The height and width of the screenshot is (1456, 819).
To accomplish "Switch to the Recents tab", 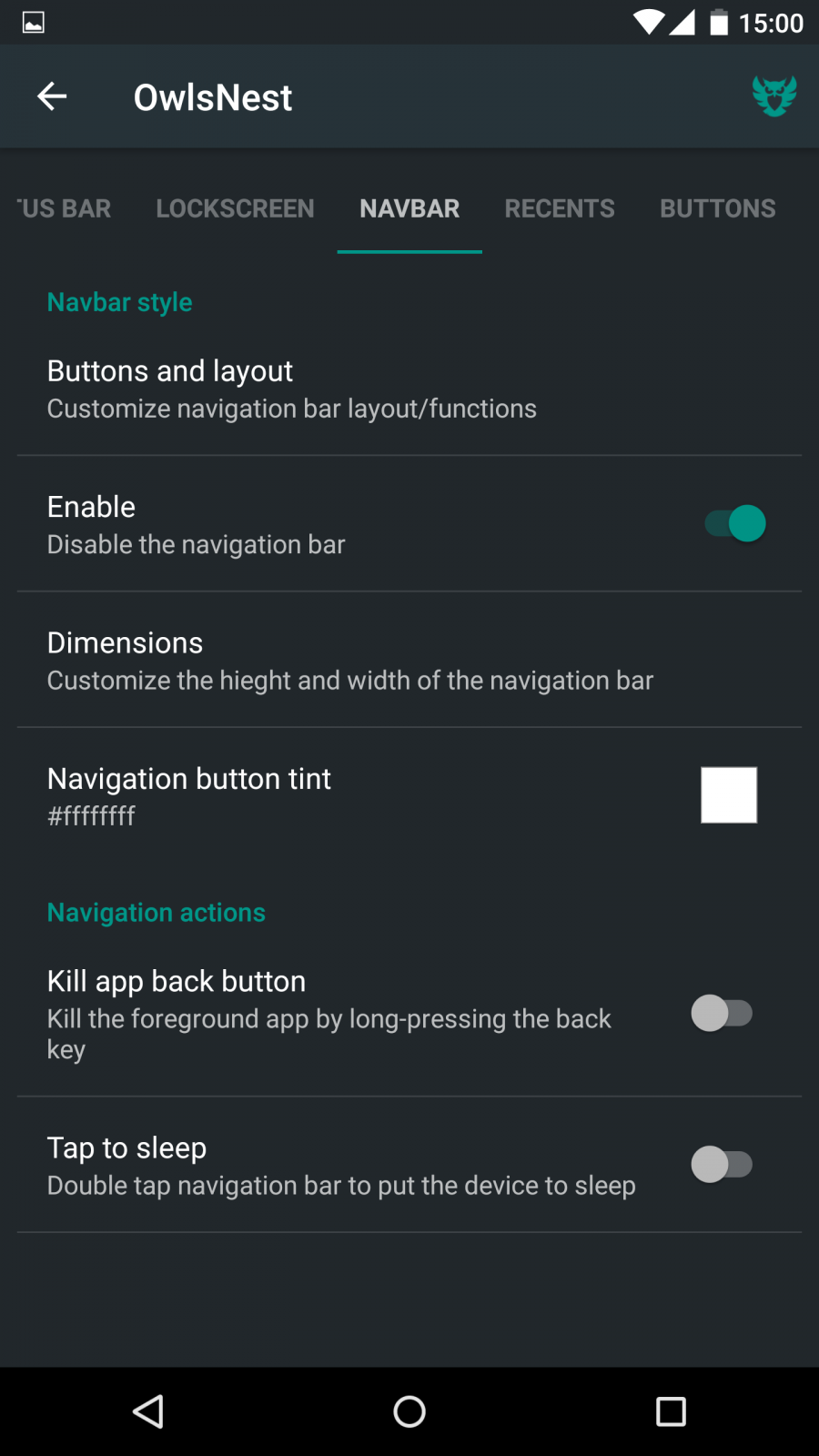I will pos(560,208).
